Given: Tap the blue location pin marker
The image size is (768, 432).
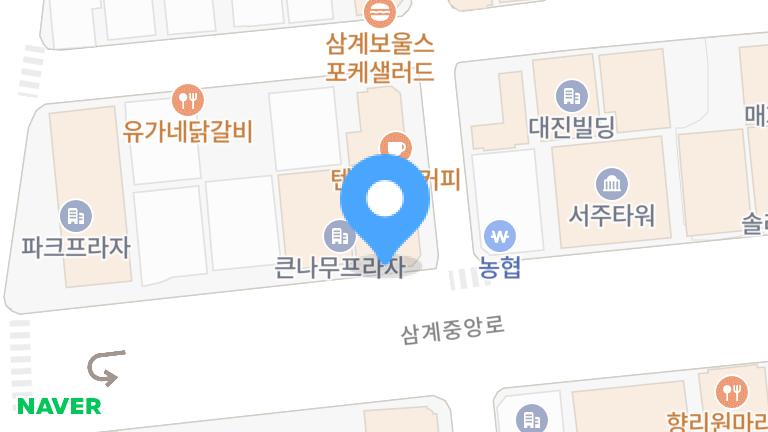Looking at the screenshot, I should pyautogui.click(x=385, y=202).
